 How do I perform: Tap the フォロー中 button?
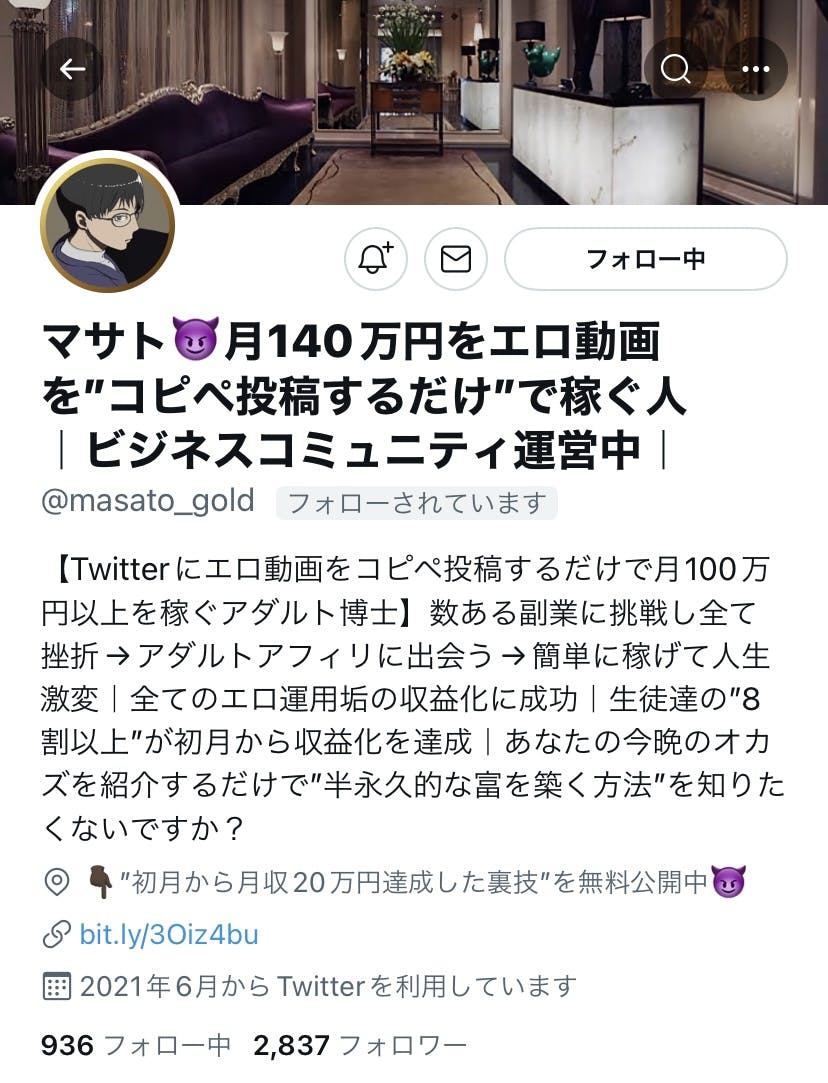click(x=645, y=259)
